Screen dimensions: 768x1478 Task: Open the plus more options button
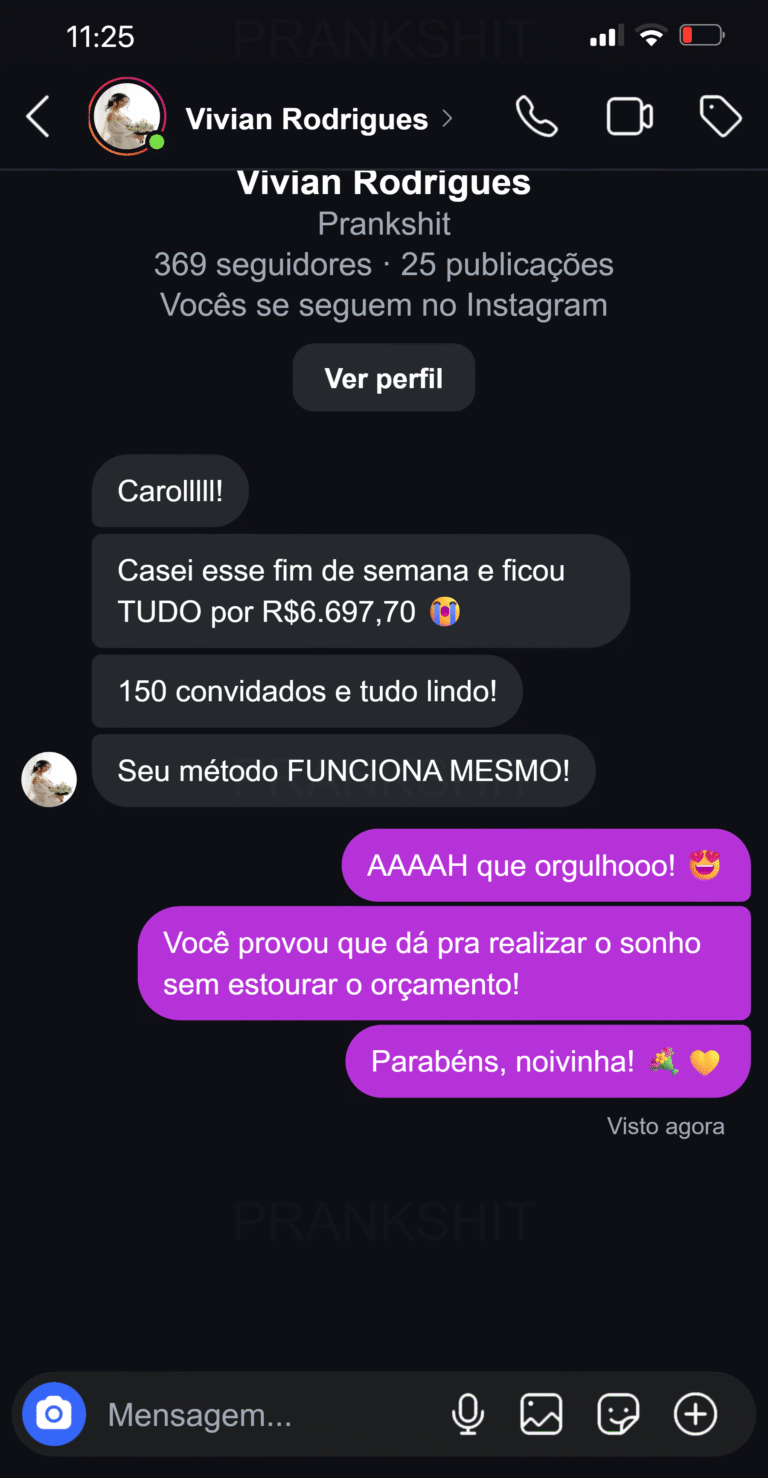[696, 1414]
